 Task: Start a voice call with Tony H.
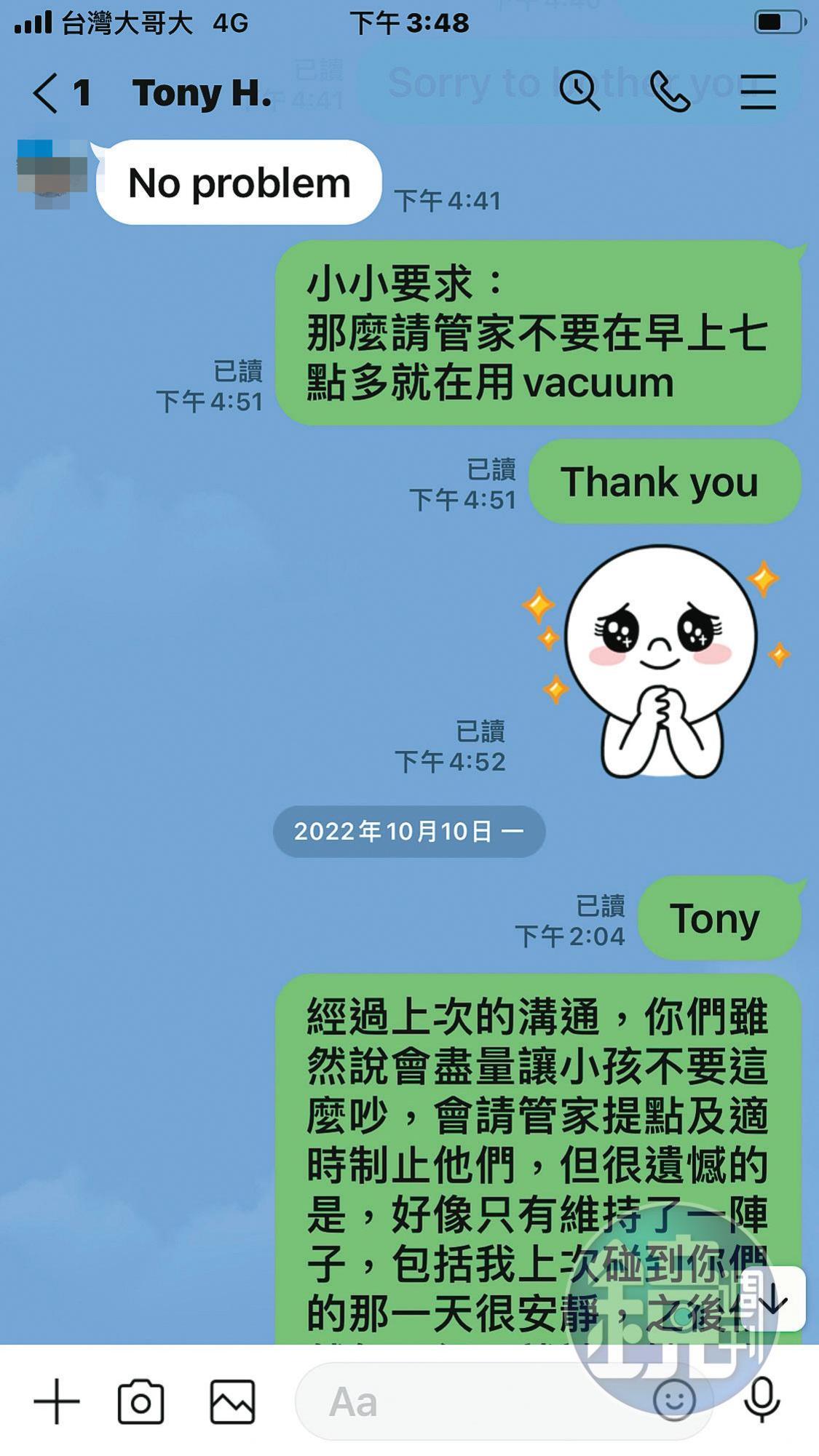(x=669, y=92)
